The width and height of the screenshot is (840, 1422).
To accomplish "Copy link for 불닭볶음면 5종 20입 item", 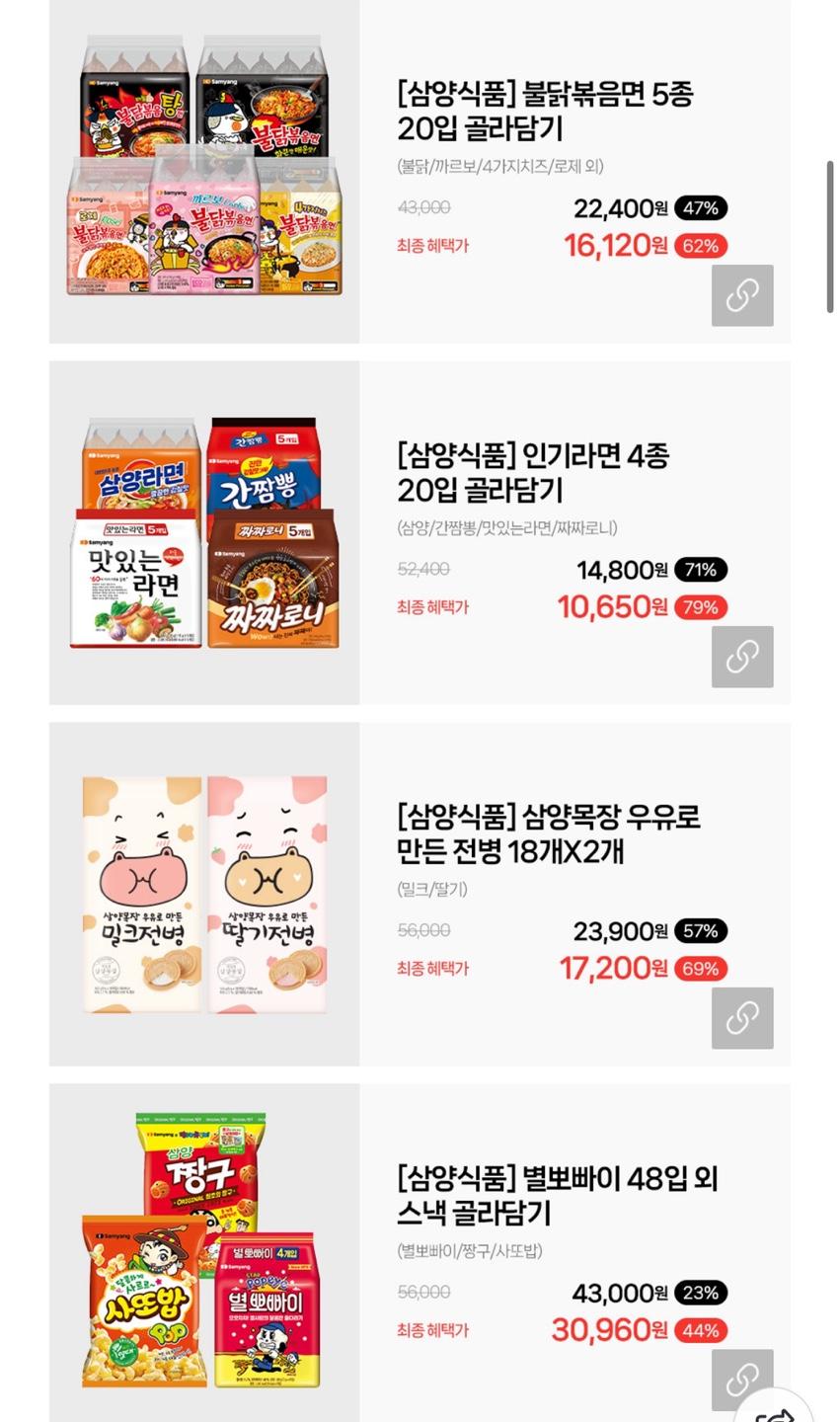I will [742, 295].
